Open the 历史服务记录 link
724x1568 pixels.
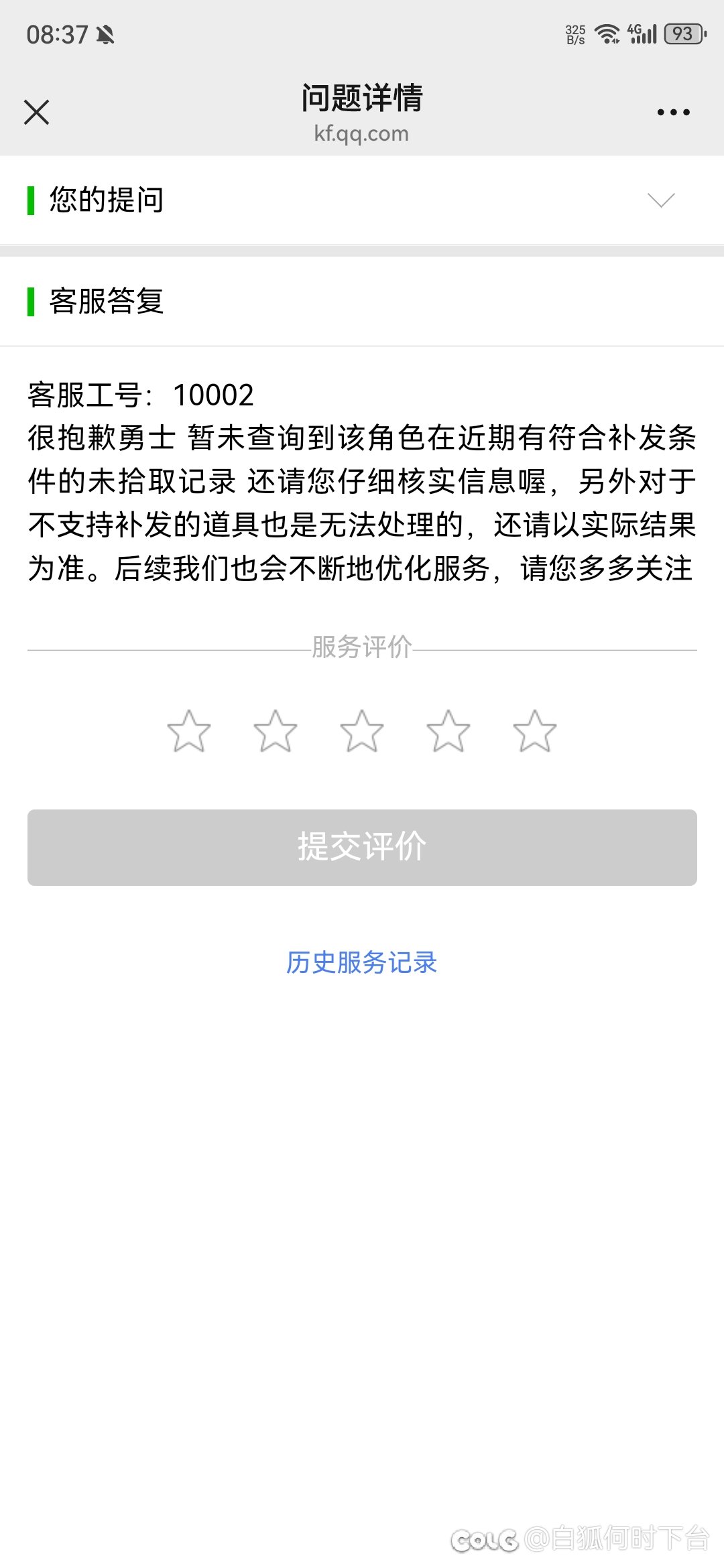click(x=361, y=962)
